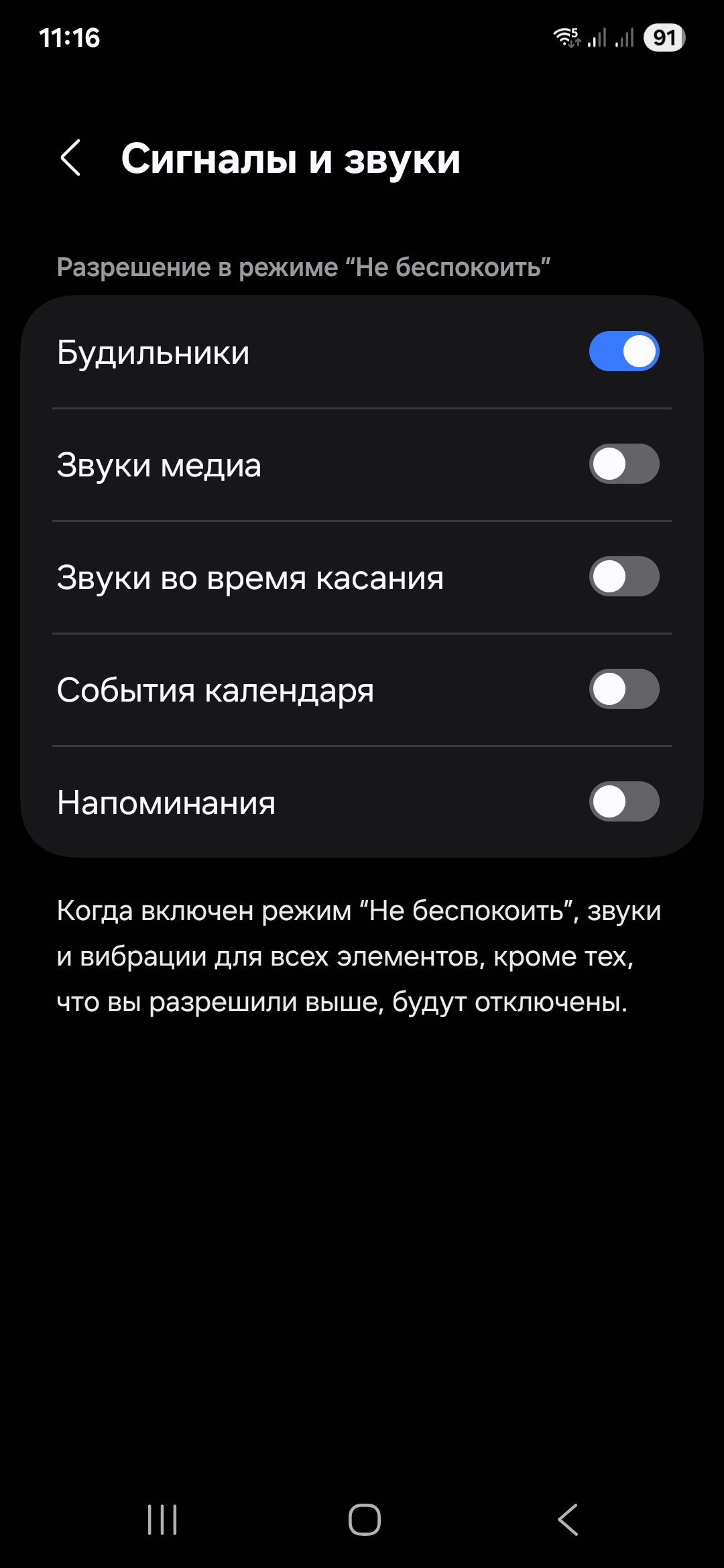Toggle Звуки во время касания on
The width and height of the screenshot is (724, 1568).
624,577
